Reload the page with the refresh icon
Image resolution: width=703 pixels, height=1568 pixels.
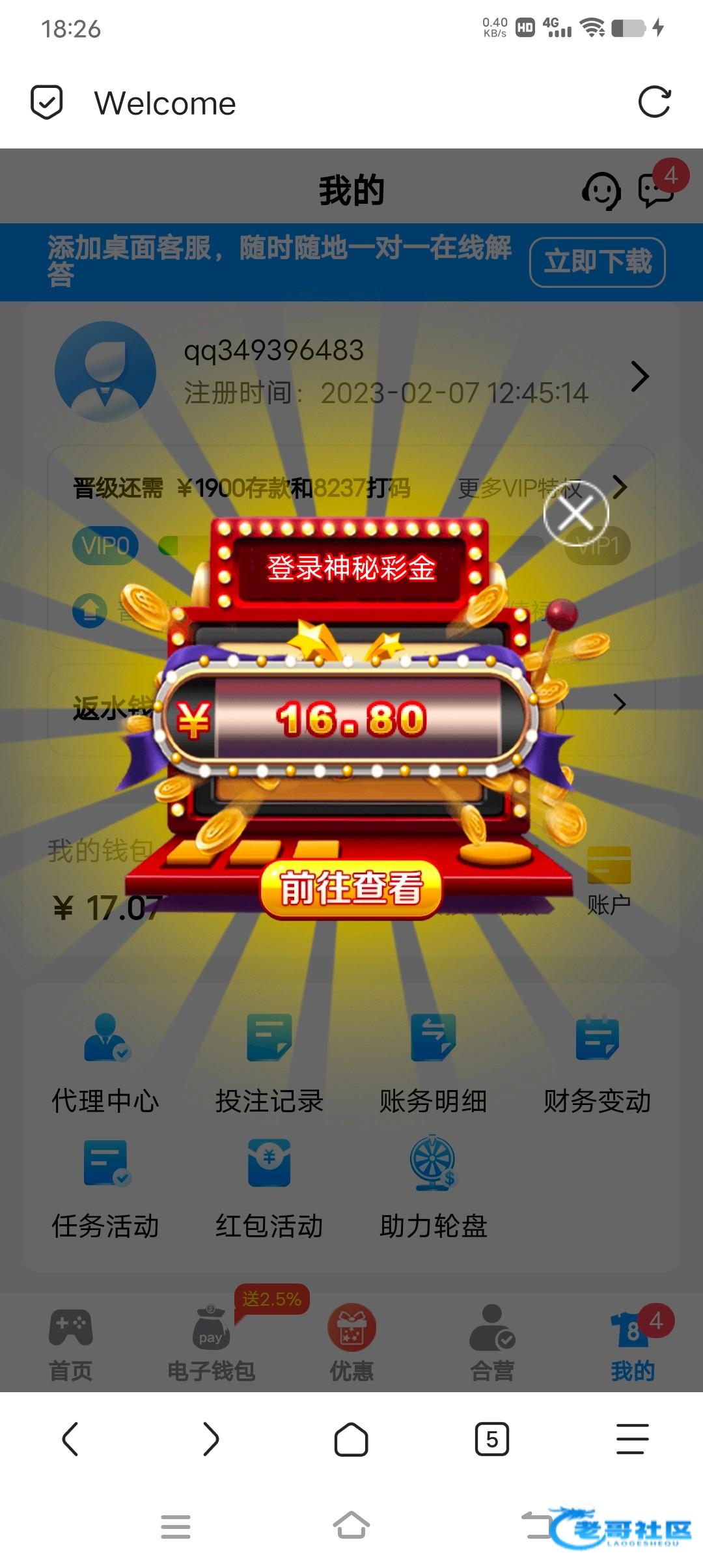[x=654, y=102]
